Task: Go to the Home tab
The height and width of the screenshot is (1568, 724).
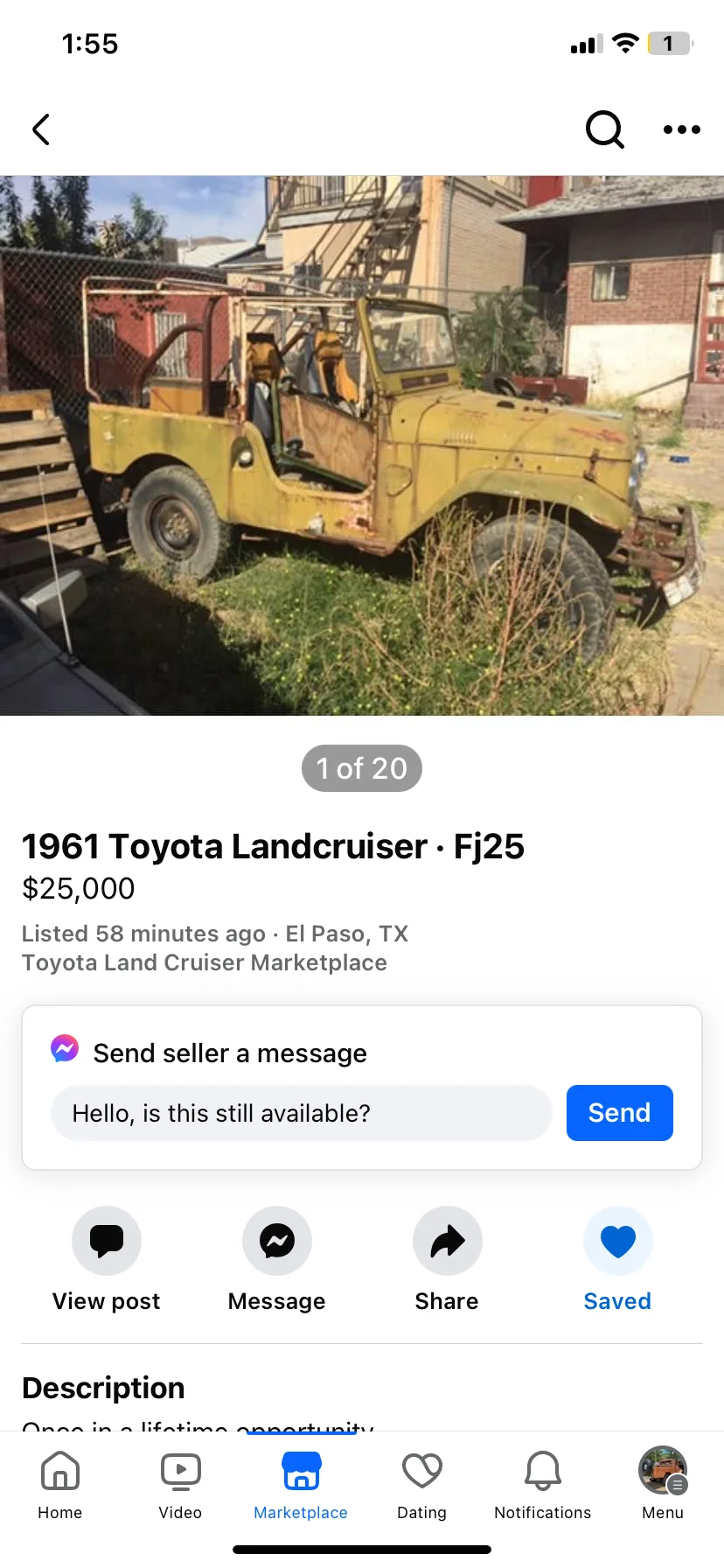Action: [60, 1484]
